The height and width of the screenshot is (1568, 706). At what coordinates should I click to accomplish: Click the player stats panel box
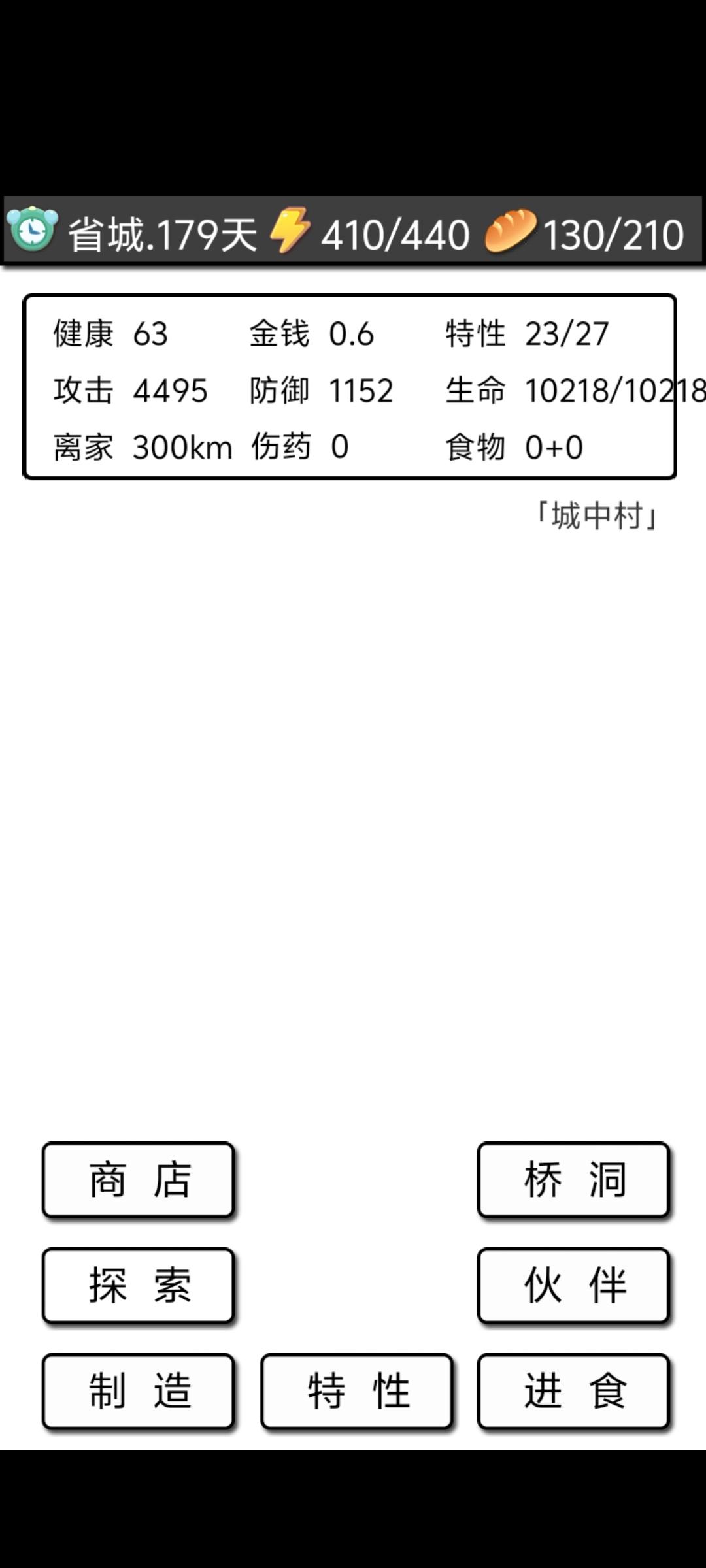[349, 385]
